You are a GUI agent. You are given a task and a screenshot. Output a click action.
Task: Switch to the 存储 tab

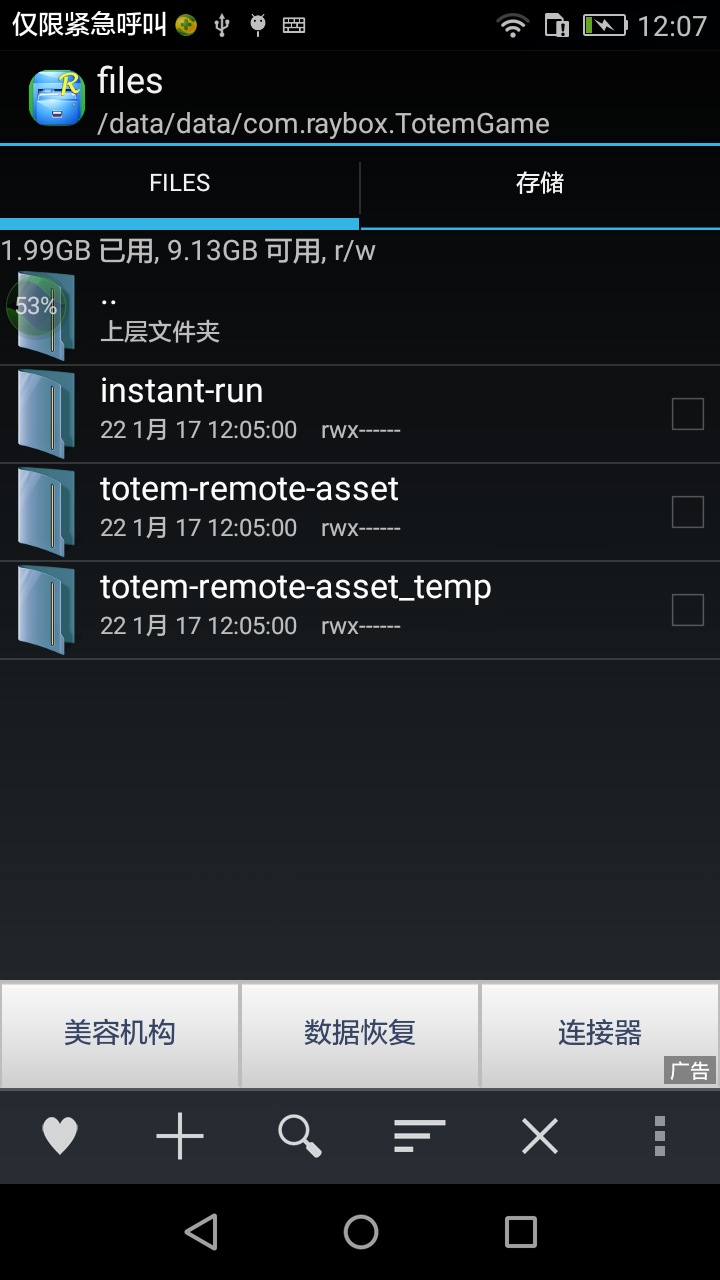540,183
